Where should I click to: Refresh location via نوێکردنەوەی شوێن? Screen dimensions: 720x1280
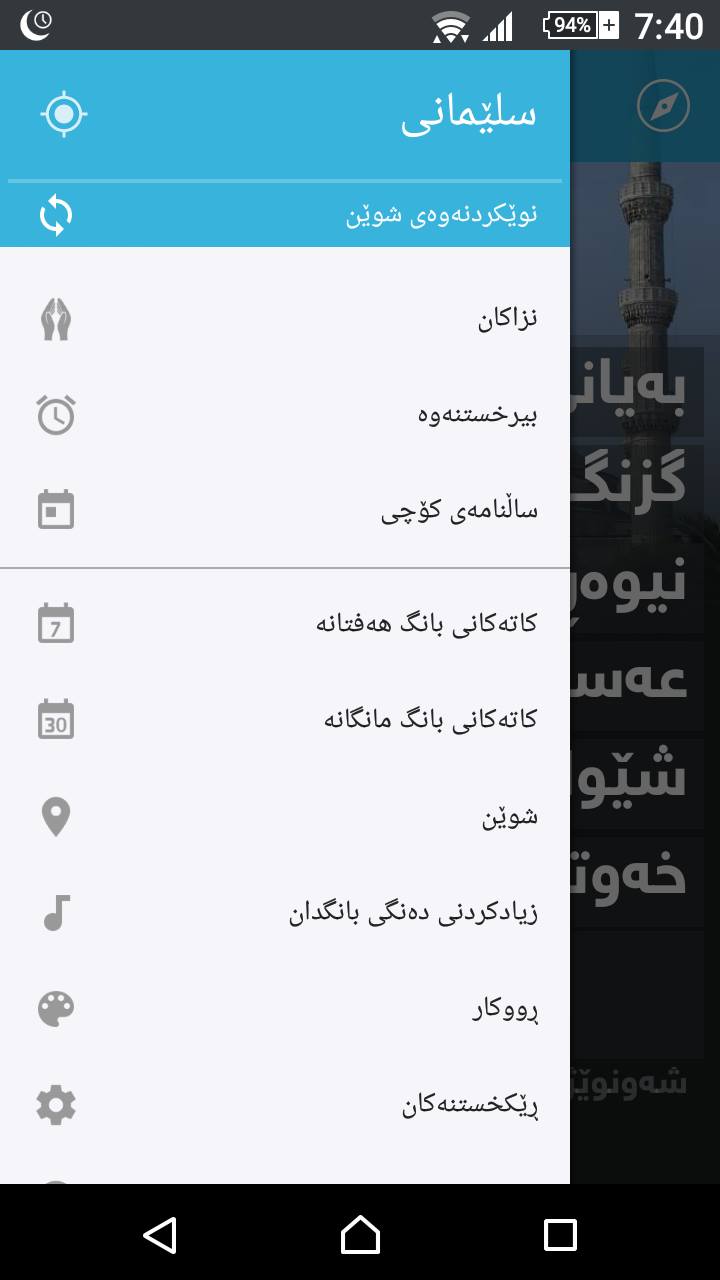coord(285,215)
